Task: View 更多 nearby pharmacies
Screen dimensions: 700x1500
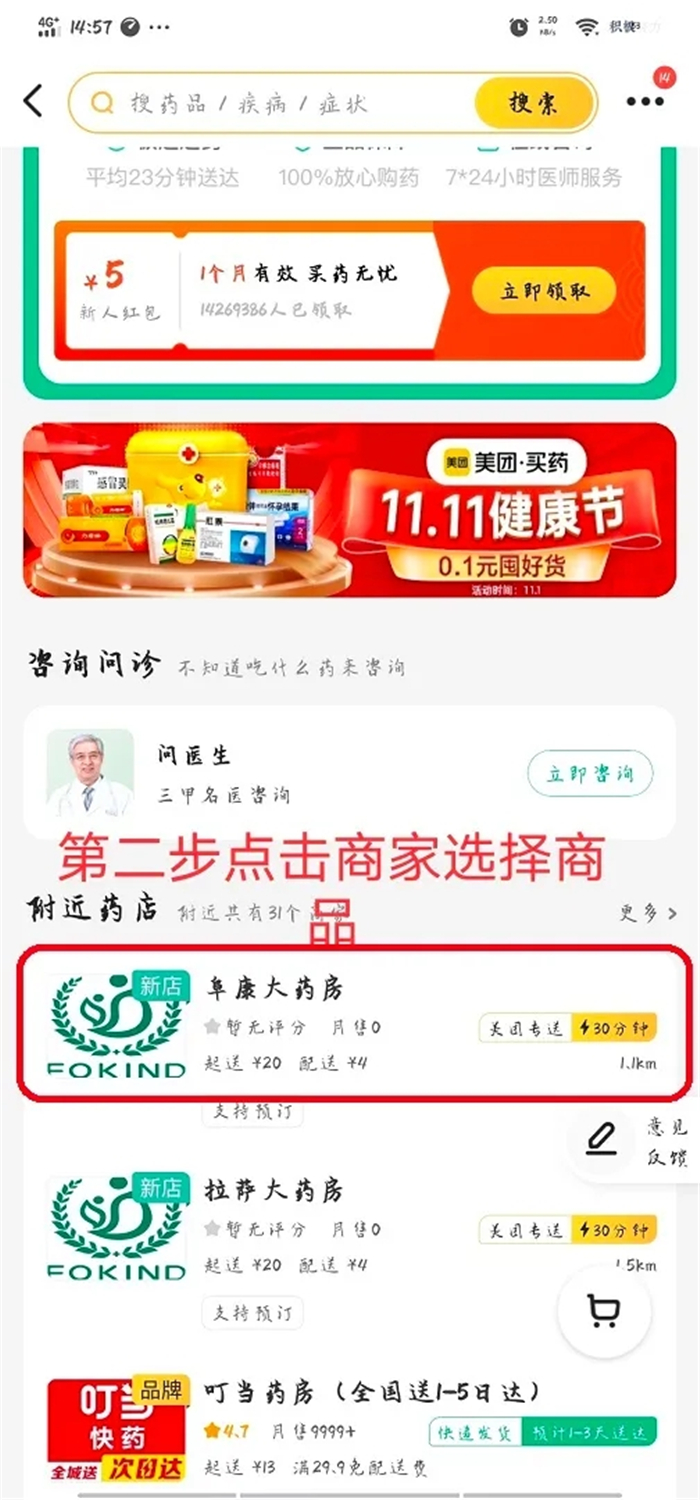Action: click(x=647, y=913)
